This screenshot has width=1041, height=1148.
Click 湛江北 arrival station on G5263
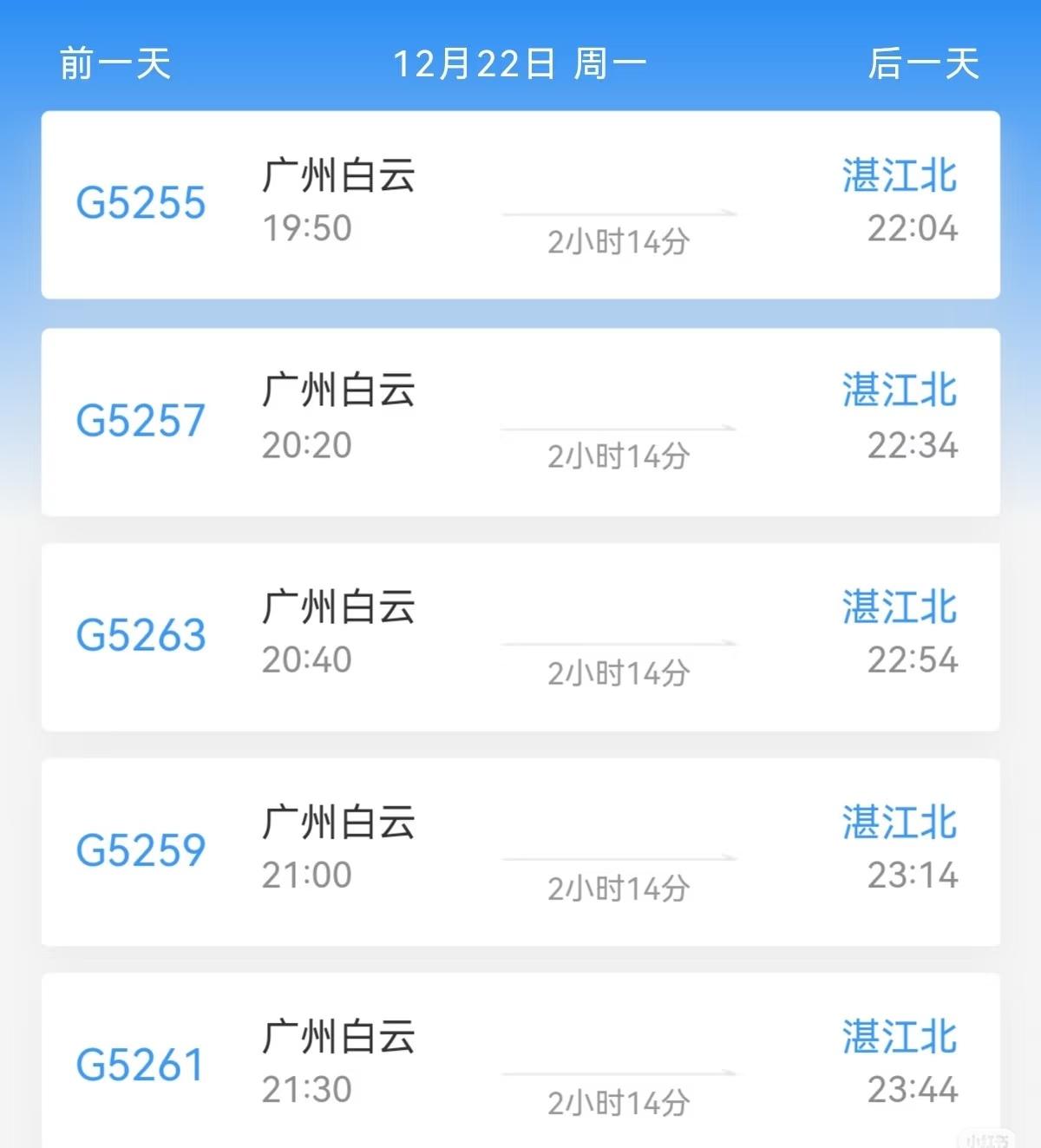click(899, 608)
